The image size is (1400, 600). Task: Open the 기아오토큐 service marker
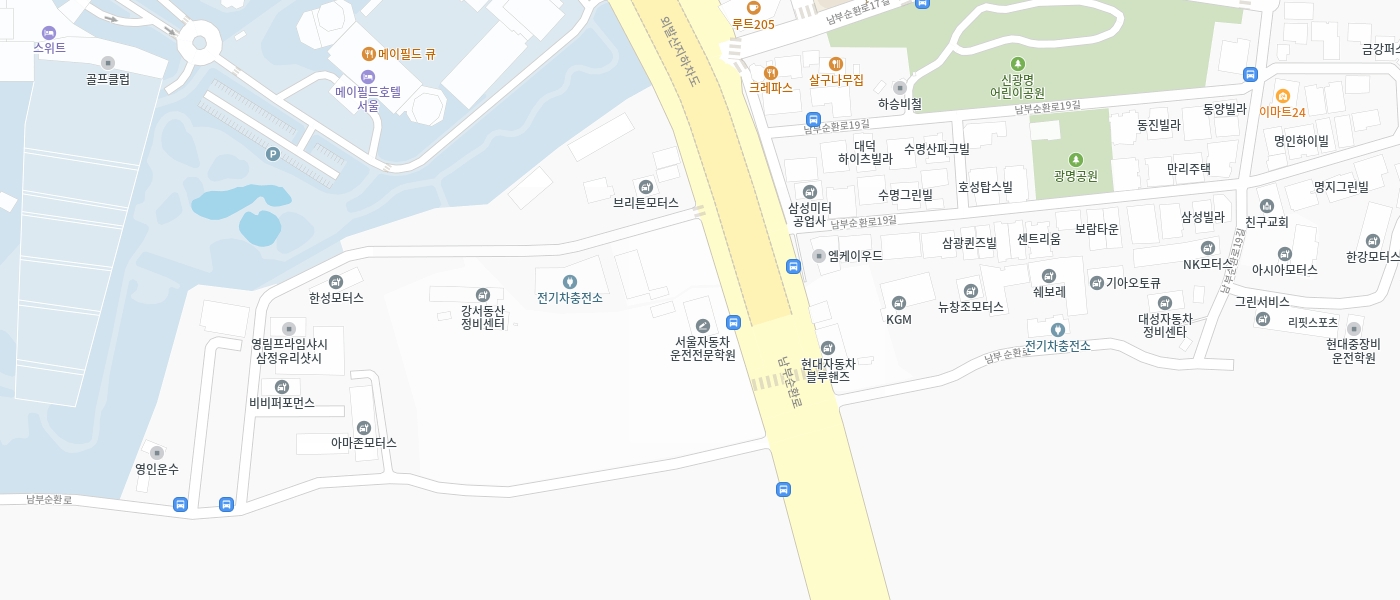coord(1096,283)
